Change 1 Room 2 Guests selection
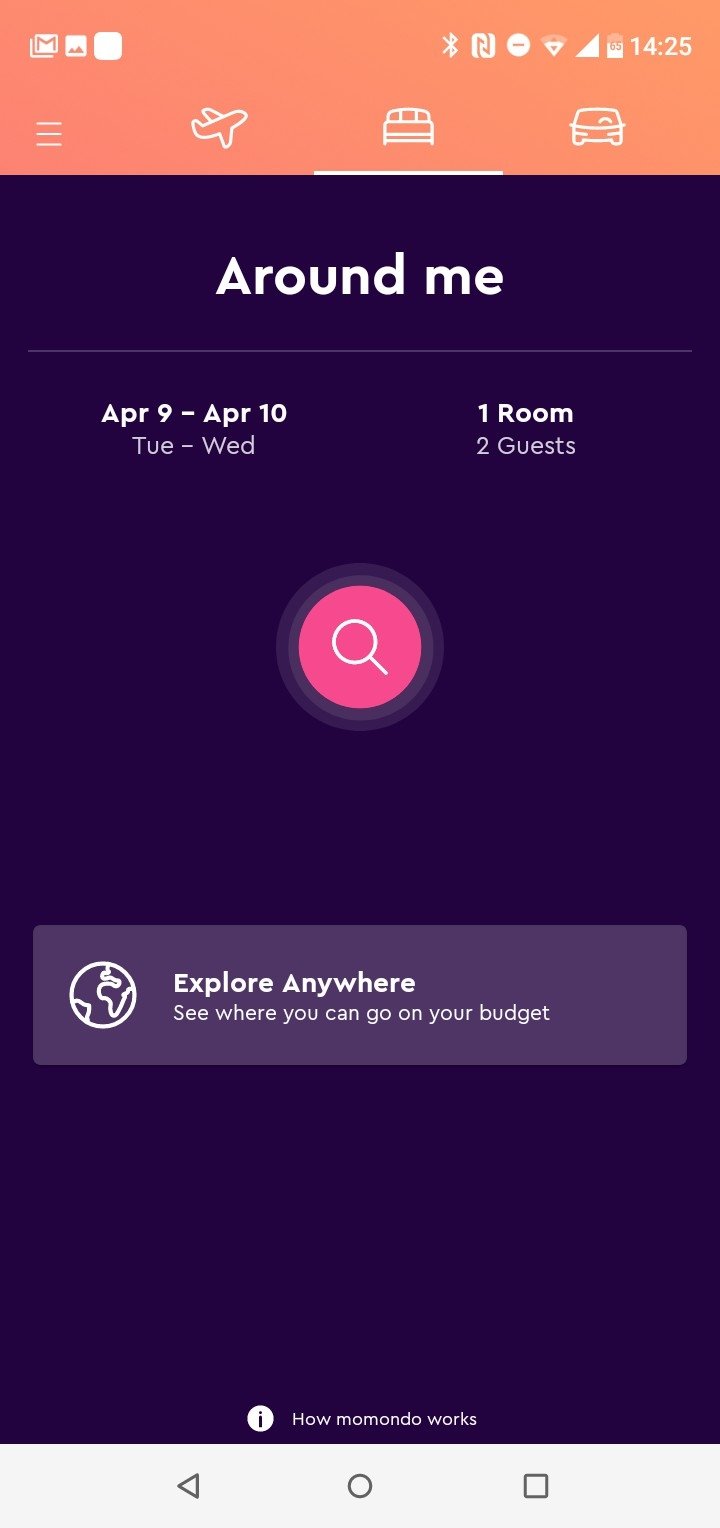 (526, 428)
